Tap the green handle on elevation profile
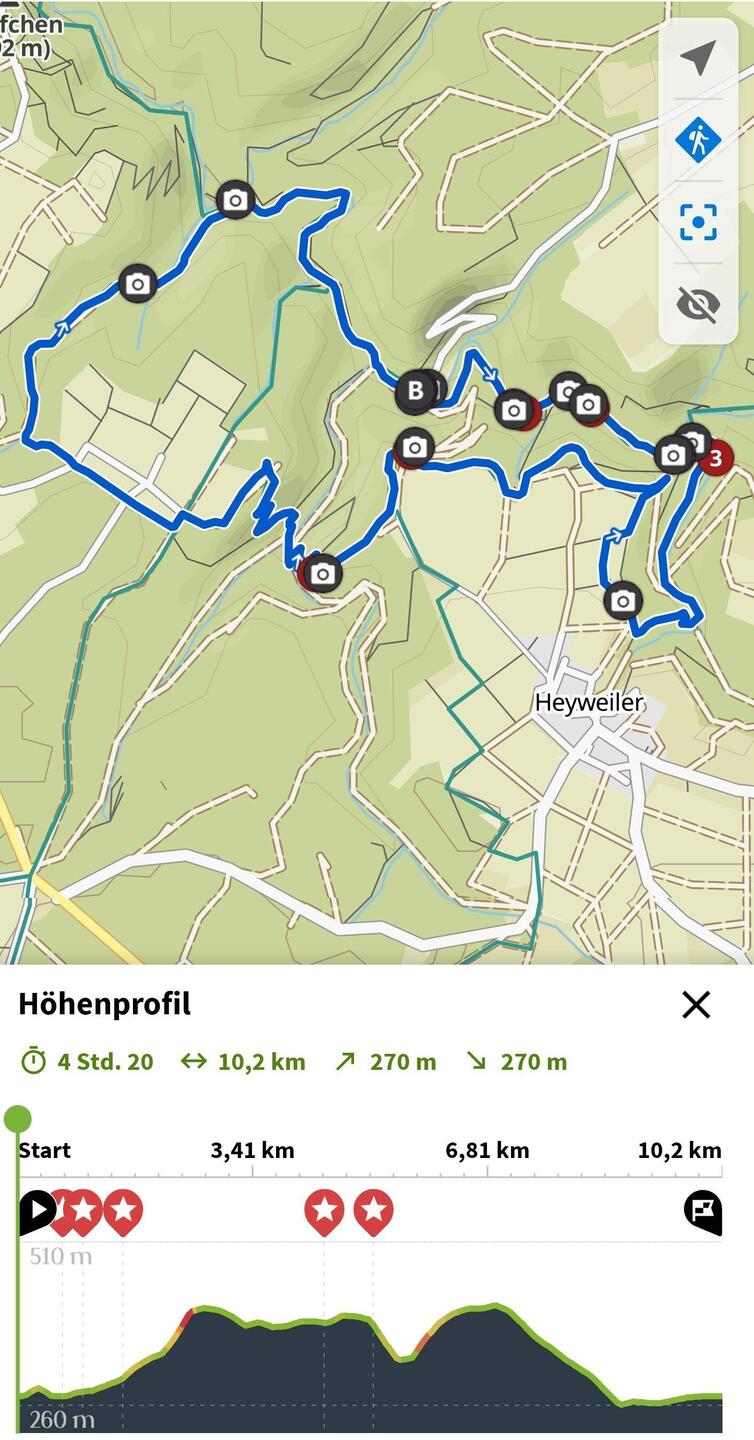Viewport: 754px width, 1440px height. point(17,1119)
